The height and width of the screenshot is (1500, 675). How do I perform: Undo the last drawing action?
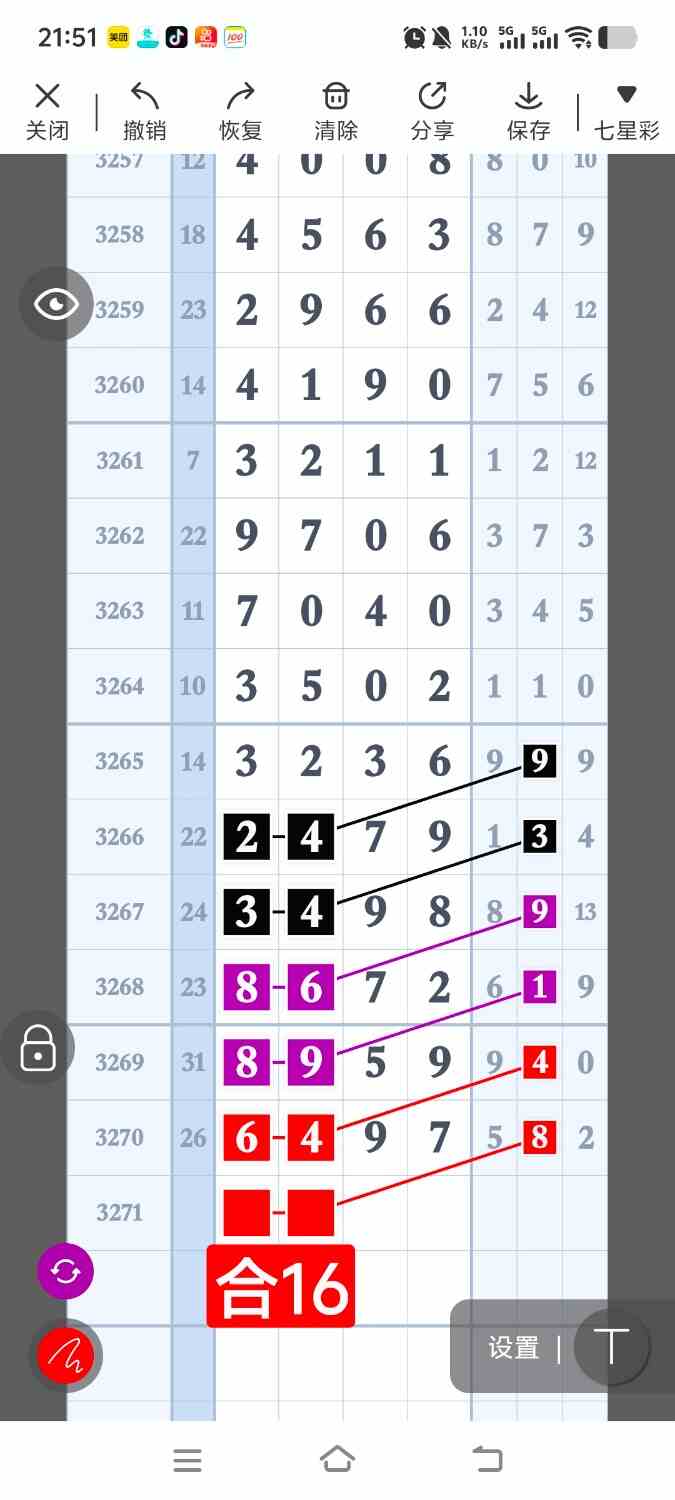pyautogui.click(x=145, y=111)
